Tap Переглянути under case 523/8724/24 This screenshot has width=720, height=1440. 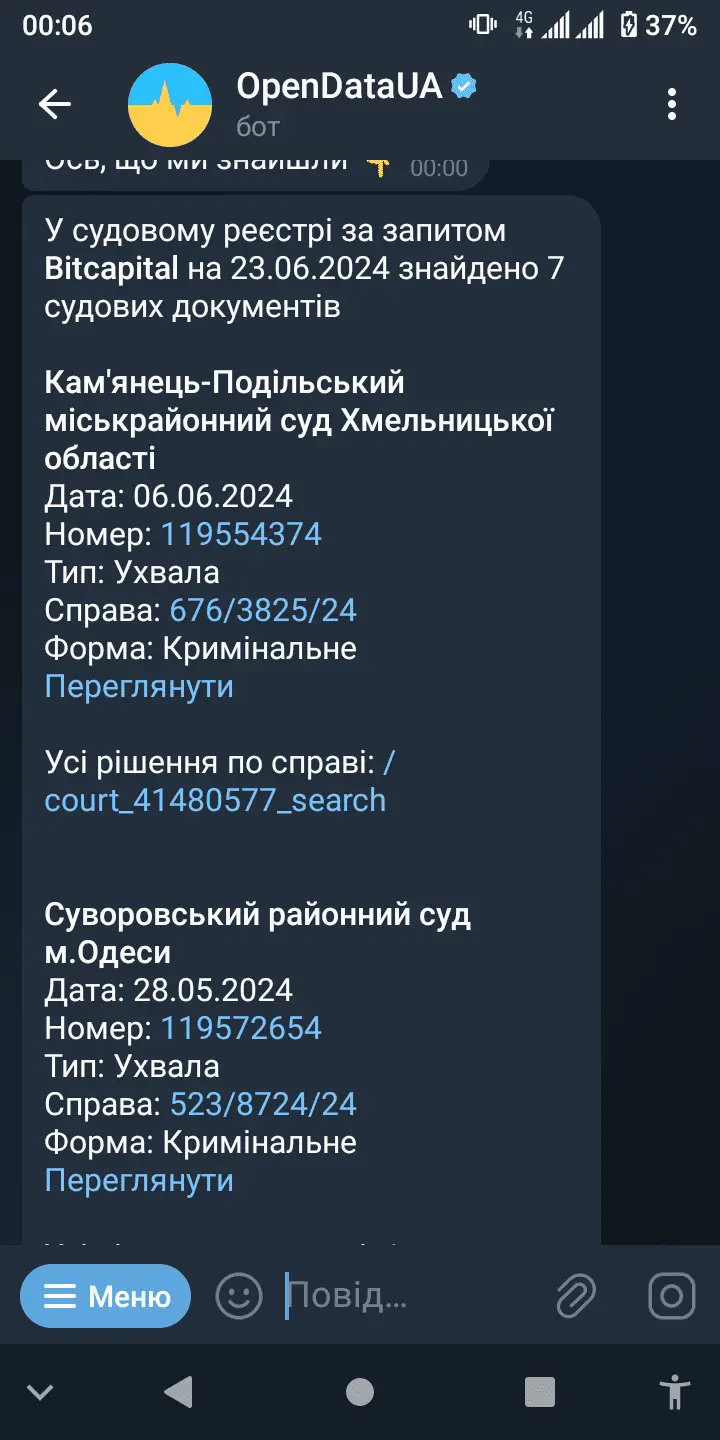point(139,1180)
